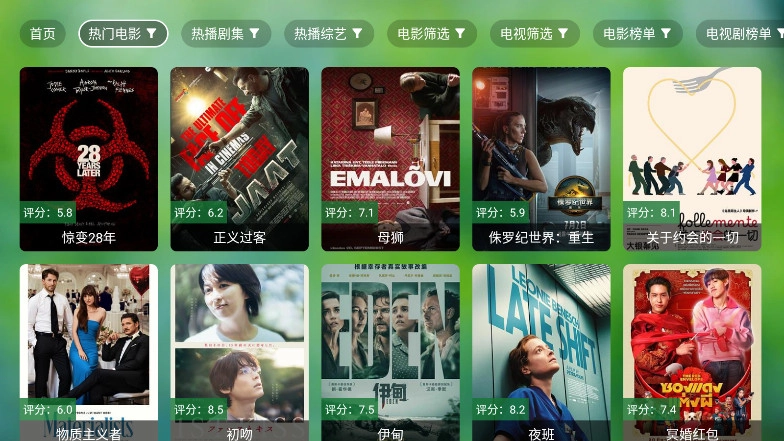Switch to 电影榜单 tab
The width and height of the screenshot is (784, 441).
637,34
